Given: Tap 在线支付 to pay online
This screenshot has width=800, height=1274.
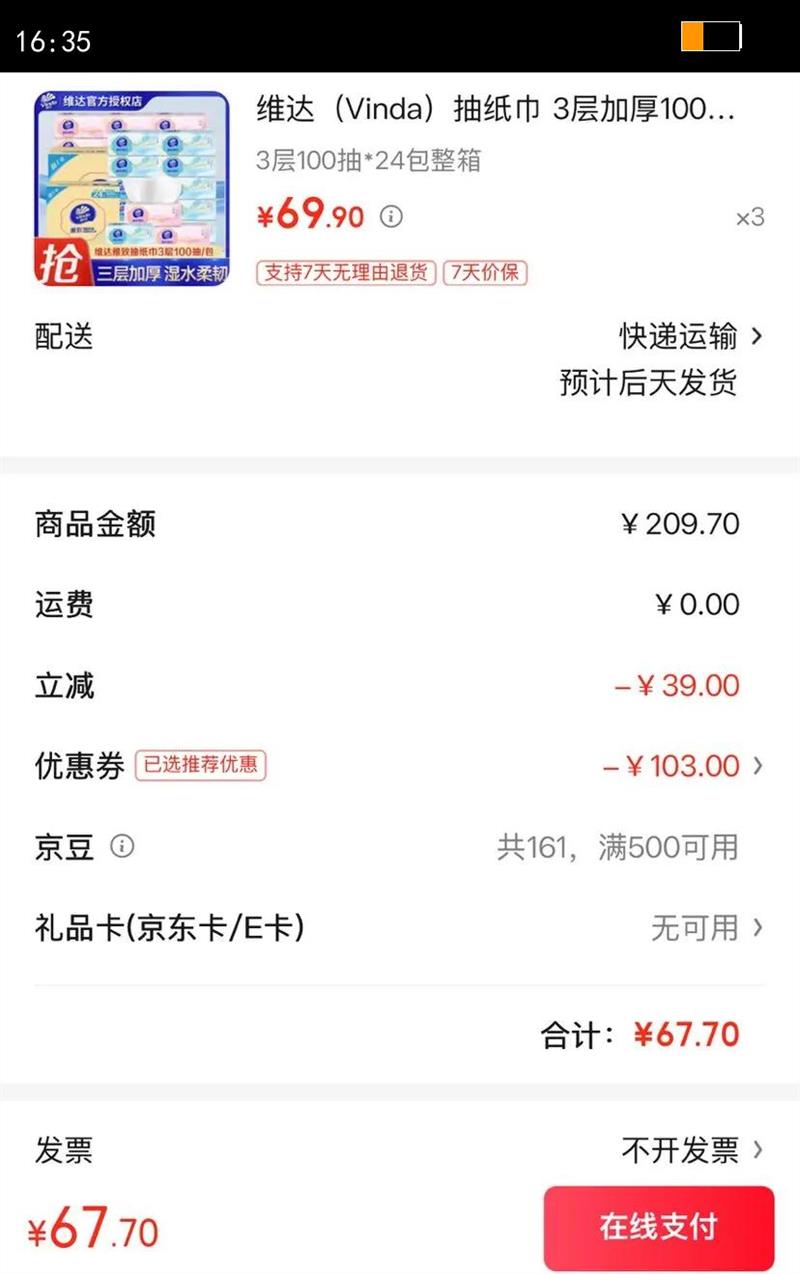Looking at the screenshot, I should [x=658, y=1227].
